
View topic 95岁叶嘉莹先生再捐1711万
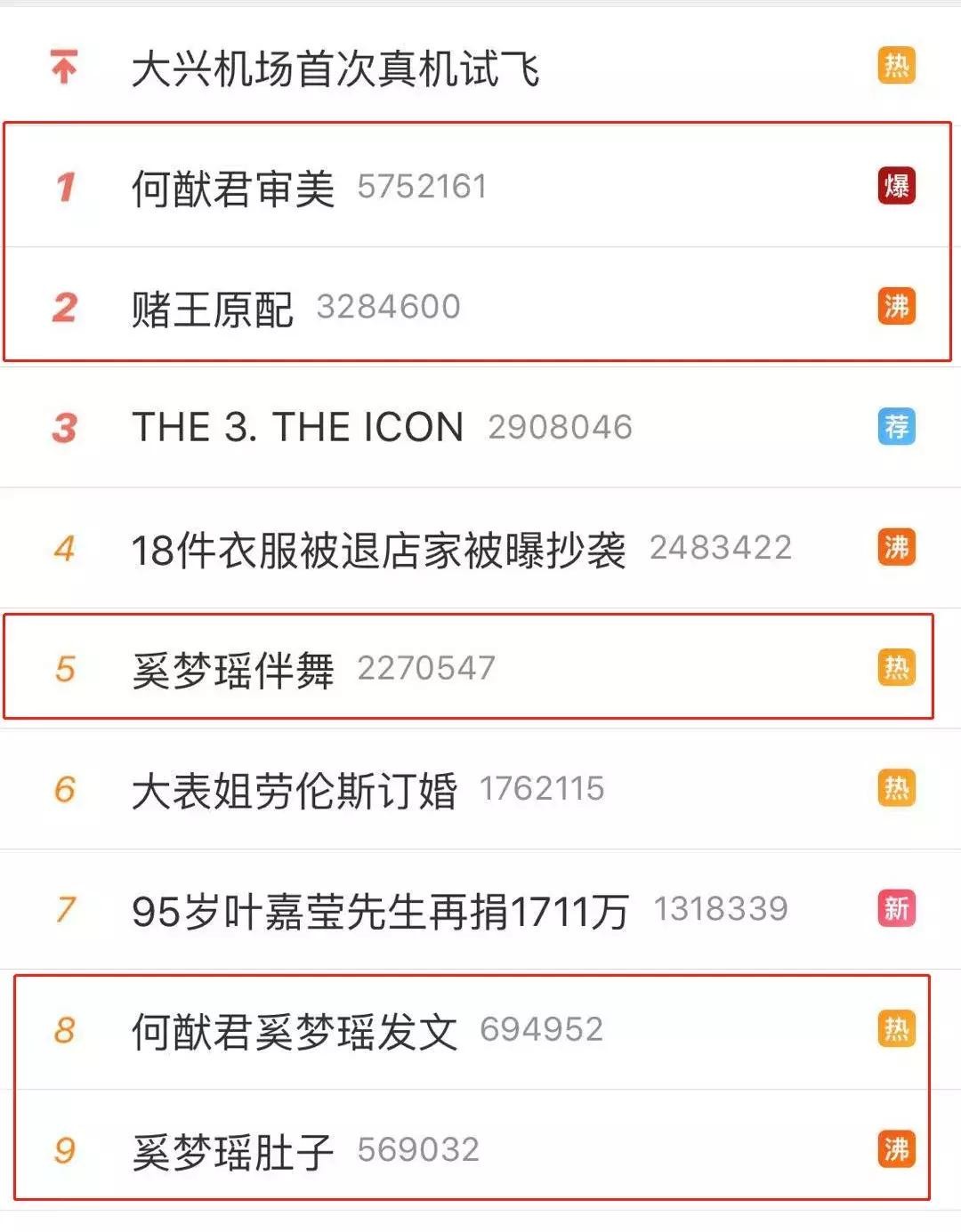[x=380, y=910]
